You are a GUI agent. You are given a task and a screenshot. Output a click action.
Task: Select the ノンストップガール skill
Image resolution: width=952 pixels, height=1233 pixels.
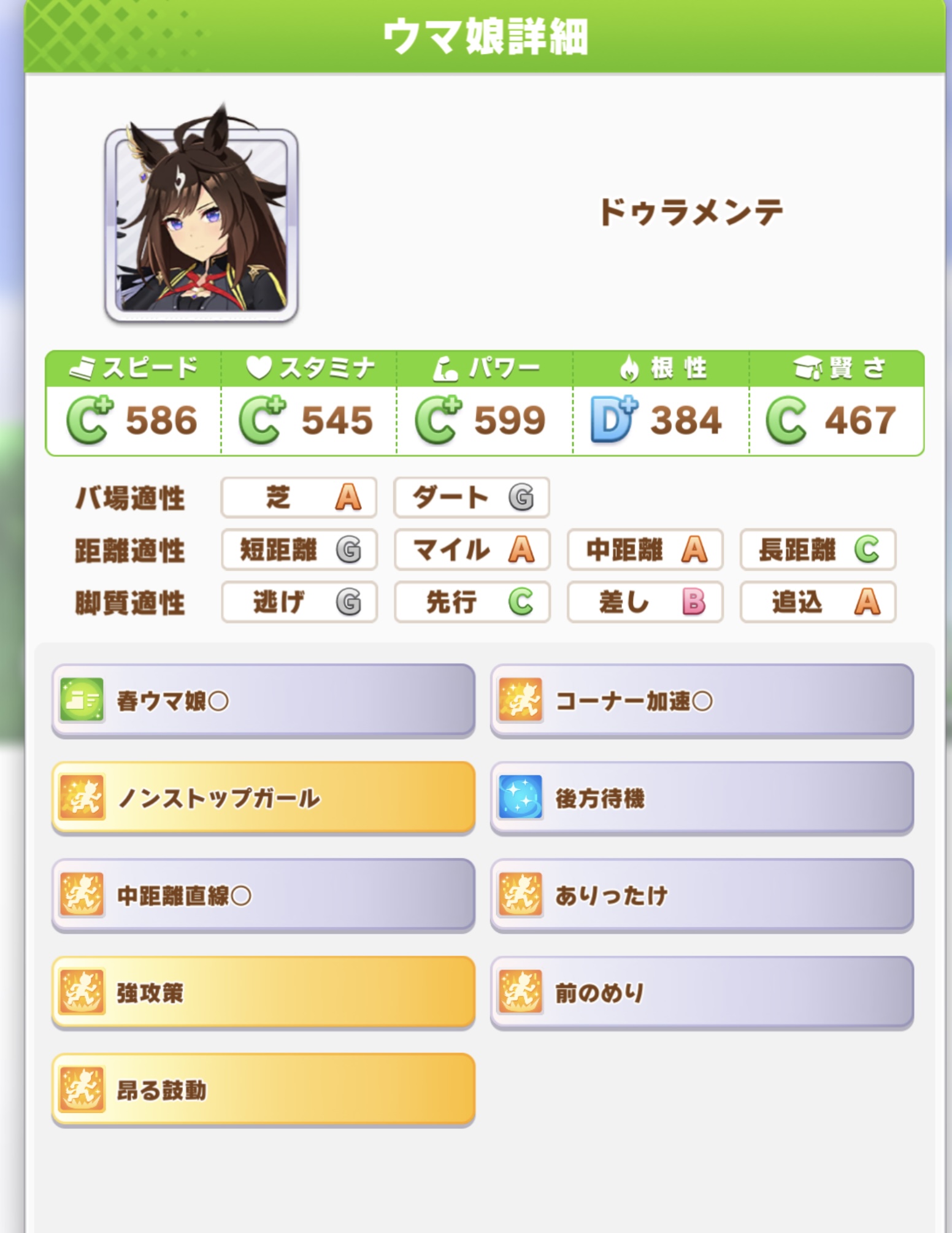[x=263, y=797]
